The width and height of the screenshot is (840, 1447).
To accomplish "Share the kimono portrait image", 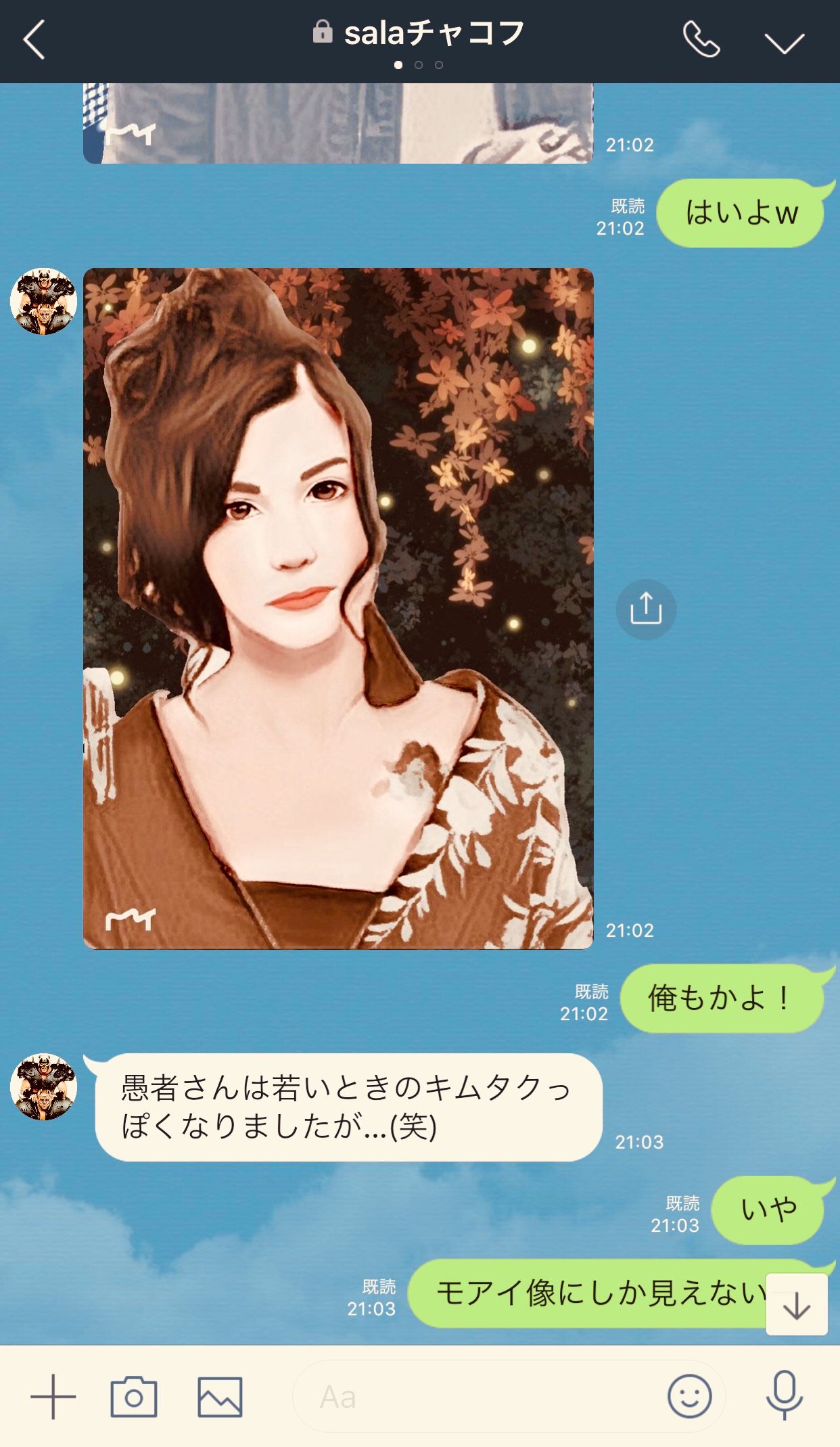I will click(645, 609).
